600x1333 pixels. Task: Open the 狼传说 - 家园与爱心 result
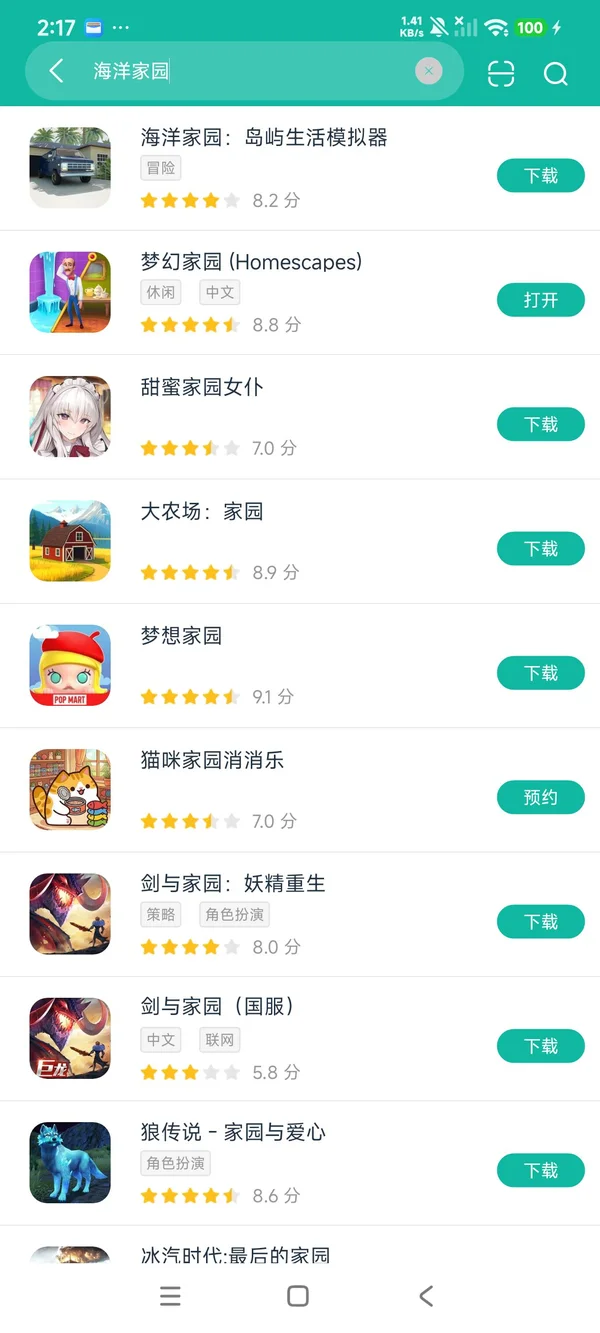coord(233,1132)
